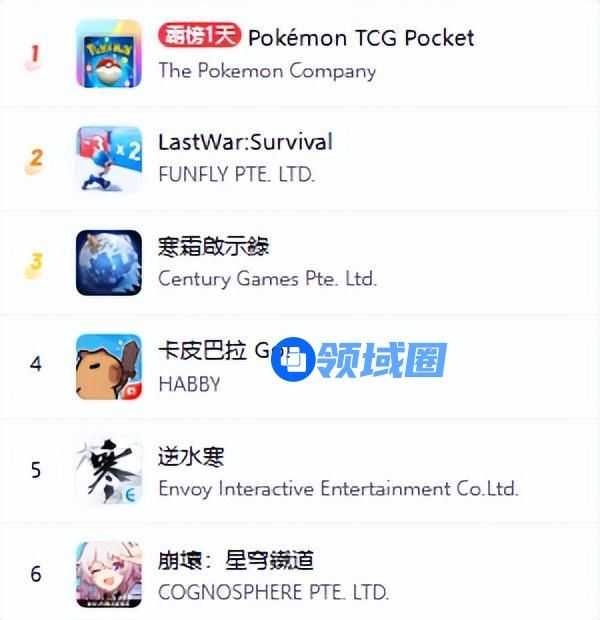Open LastWar:Survival by FUNFLY
Viewport: 600px width, 620px height.
245,142
